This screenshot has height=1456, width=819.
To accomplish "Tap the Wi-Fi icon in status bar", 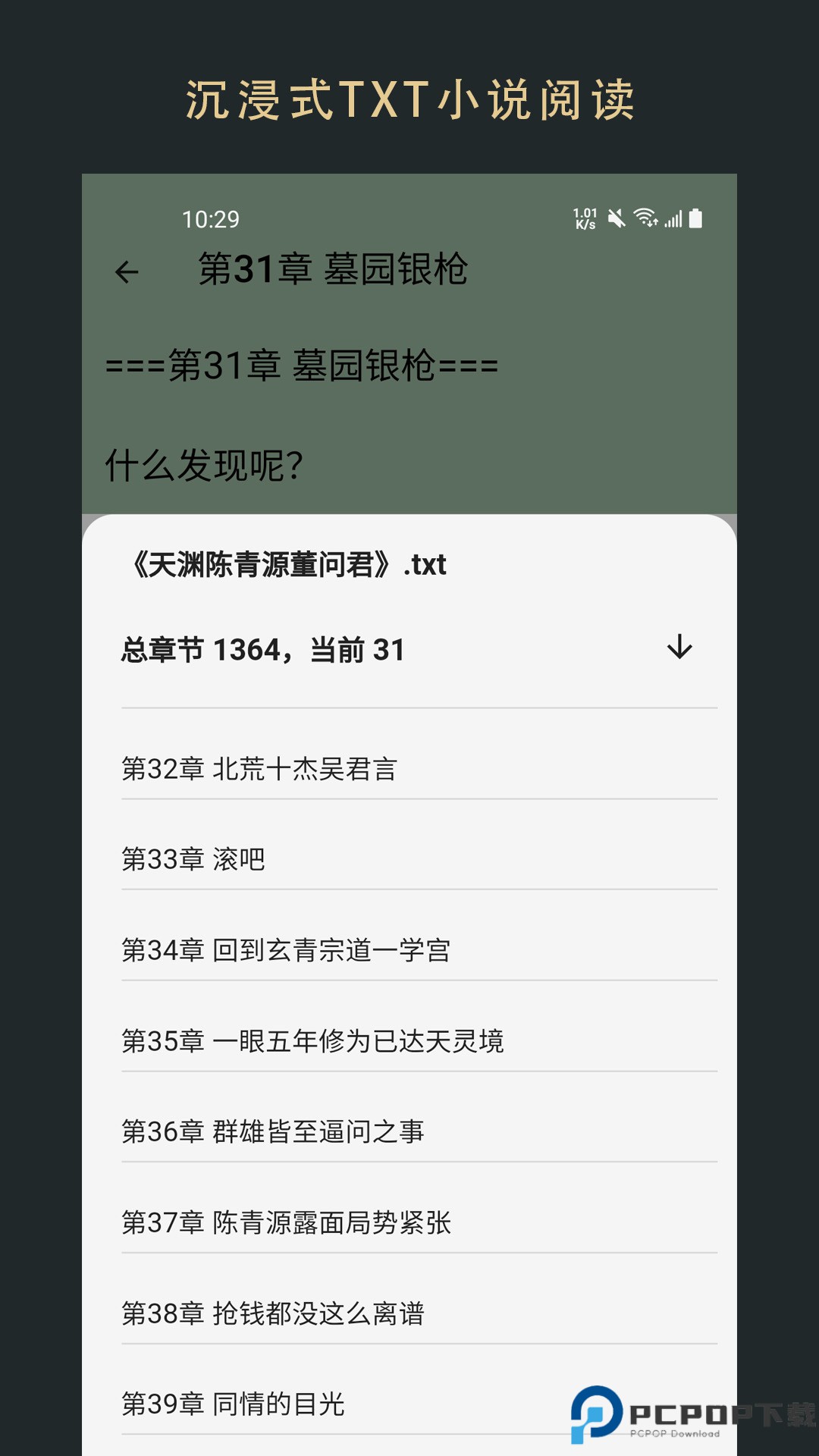I will [x=647, y=218].
